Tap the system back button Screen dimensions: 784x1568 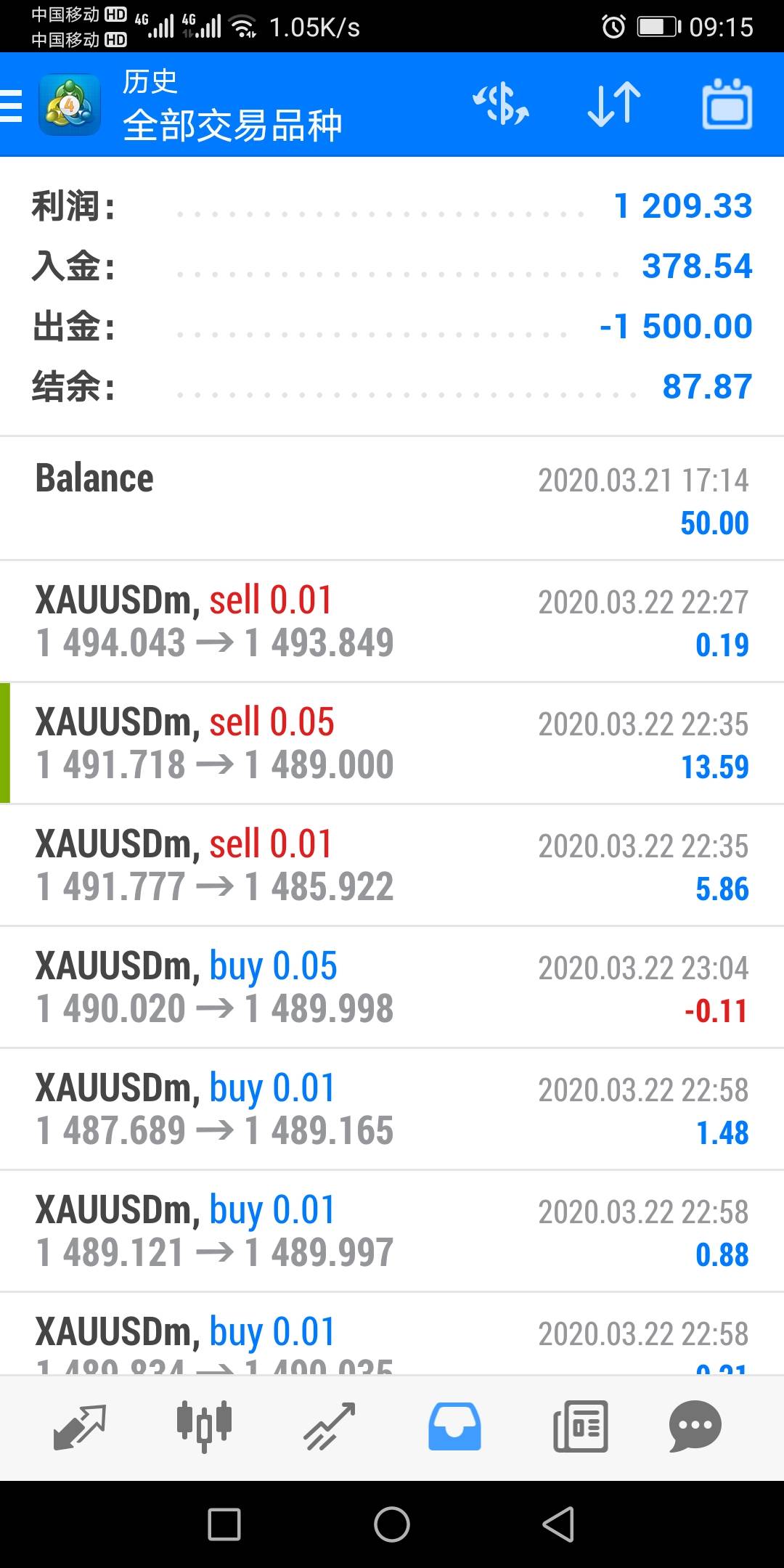(559, 1524)
